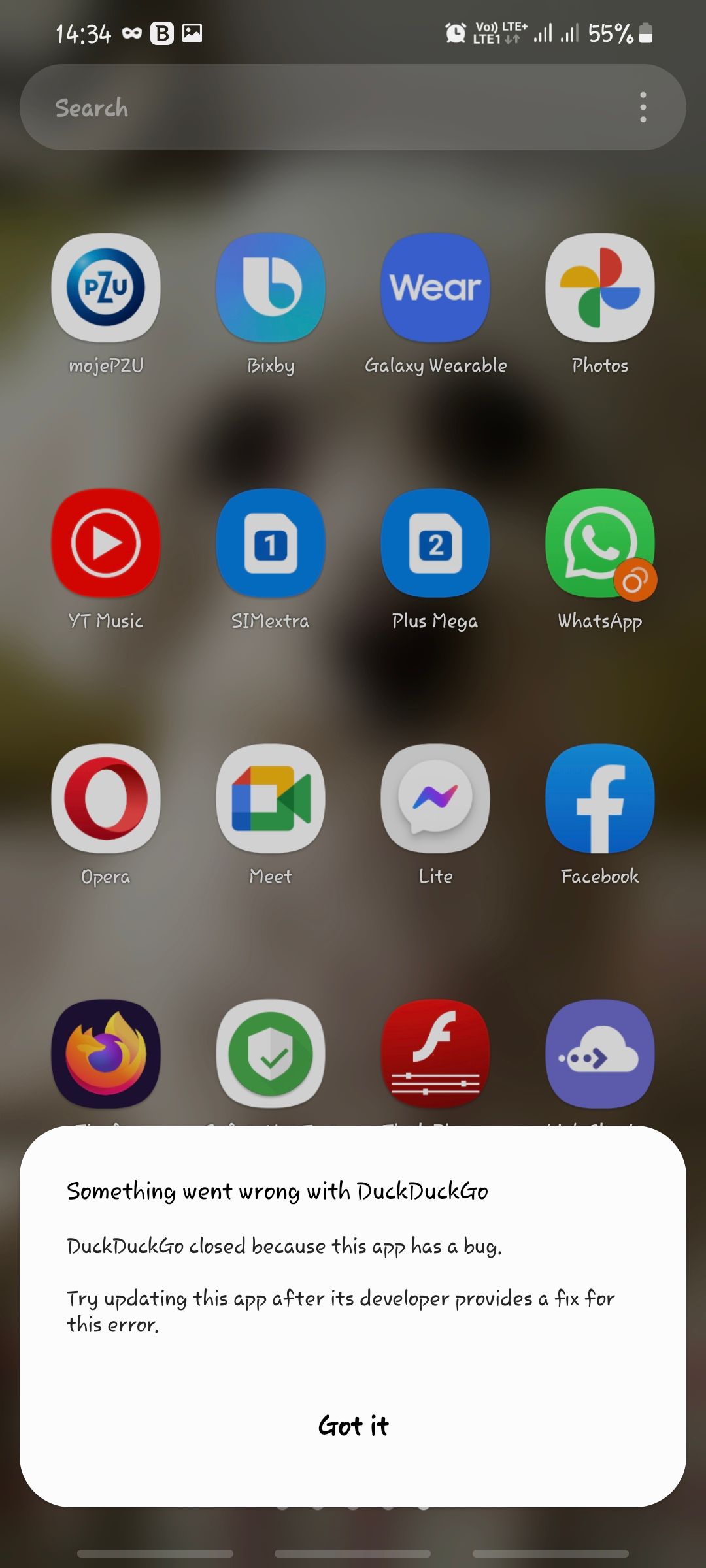This screenshot has height=1568, width=706.
Task: Start the Meet app
Action: pos(271,798)
